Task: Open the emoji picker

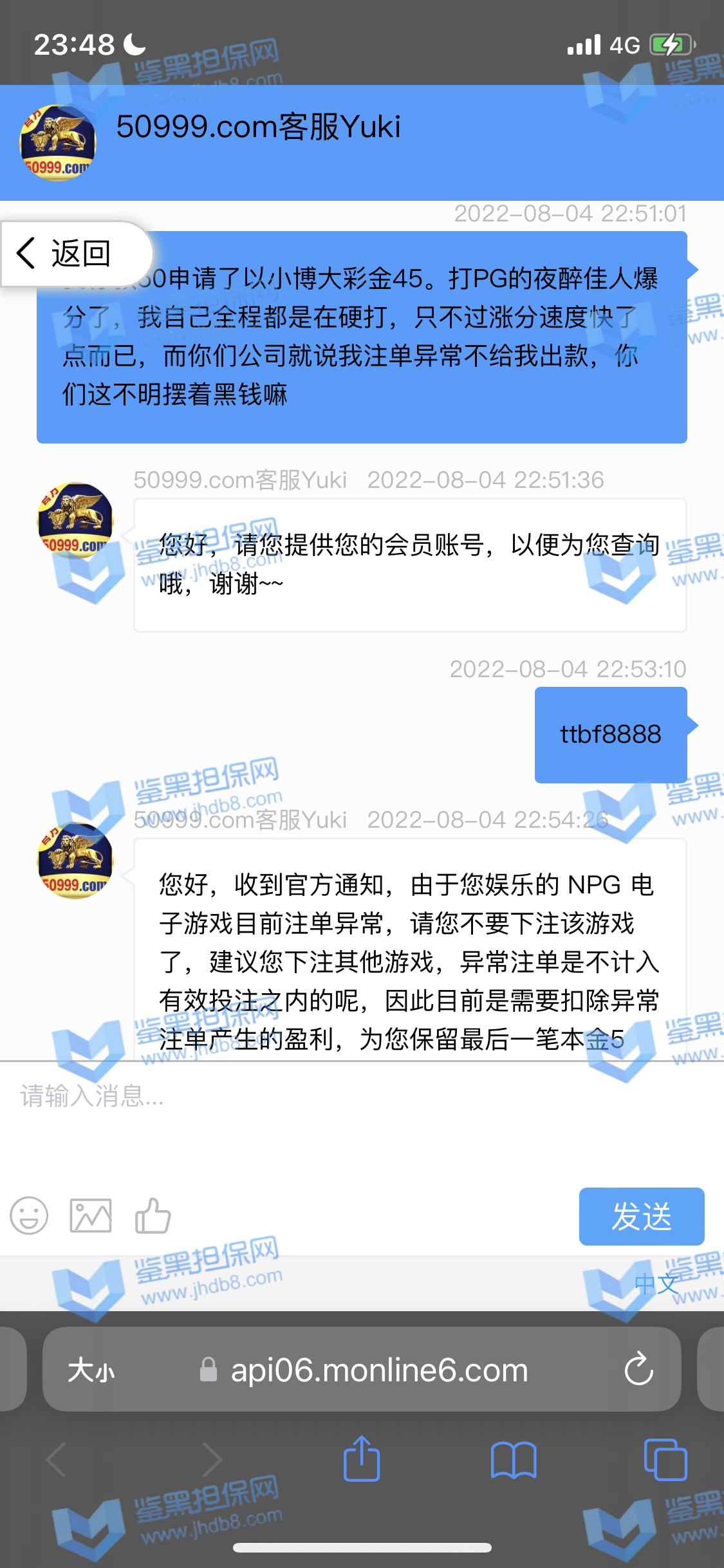Action: point(29,1216)
